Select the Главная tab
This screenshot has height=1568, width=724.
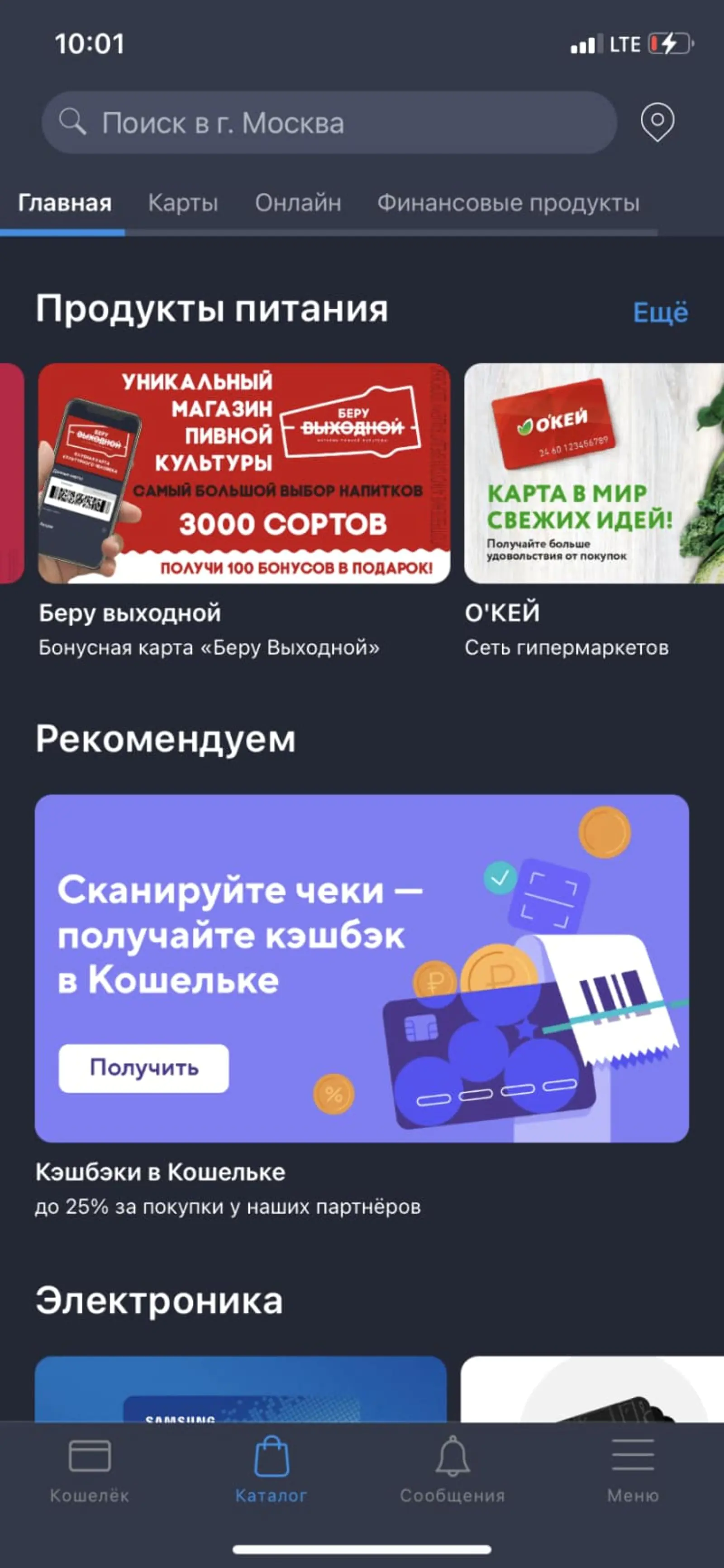[65, 203]
